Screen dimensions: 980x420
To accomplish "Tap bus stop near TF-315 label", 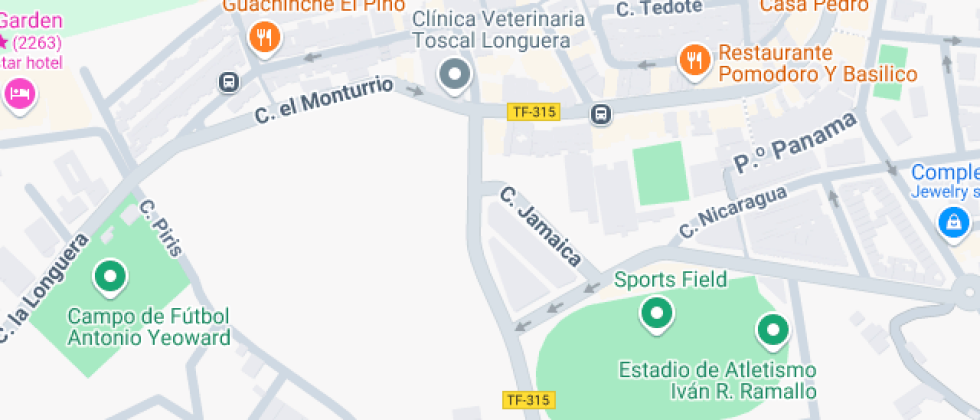I will click(x=600, y=114).
